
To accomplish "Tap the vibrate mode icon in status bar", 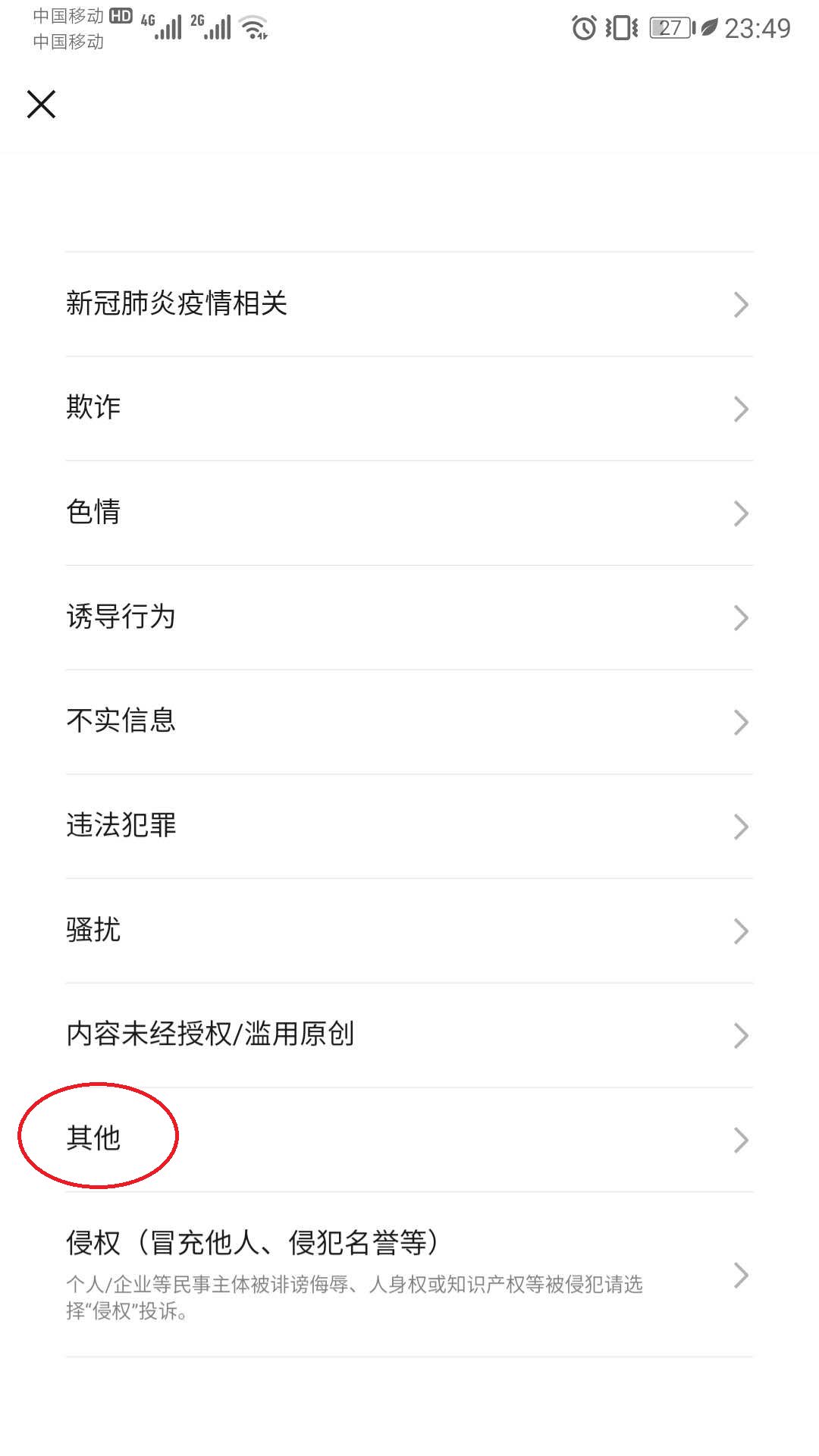I will 619,27.
